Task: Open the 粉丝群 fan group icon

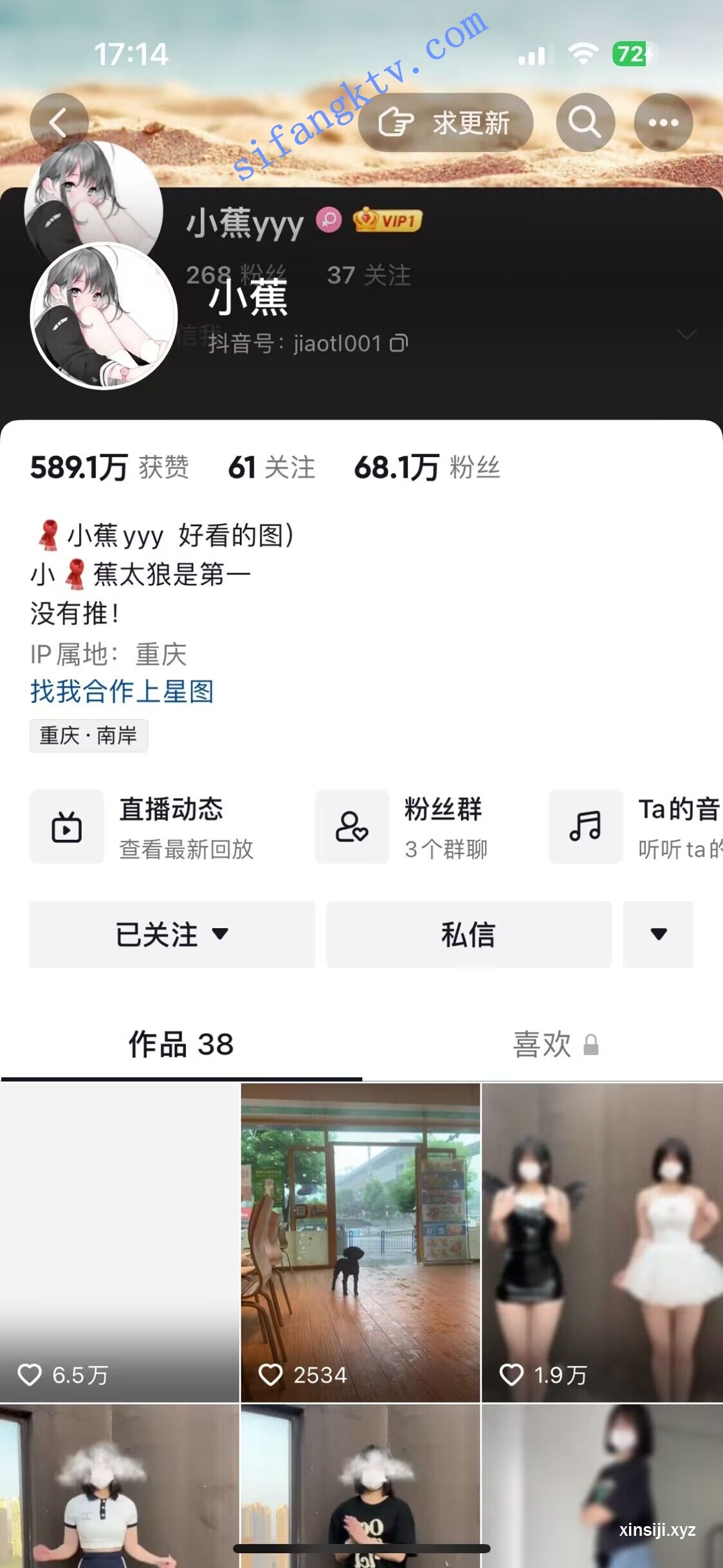Action: point(351,827)
